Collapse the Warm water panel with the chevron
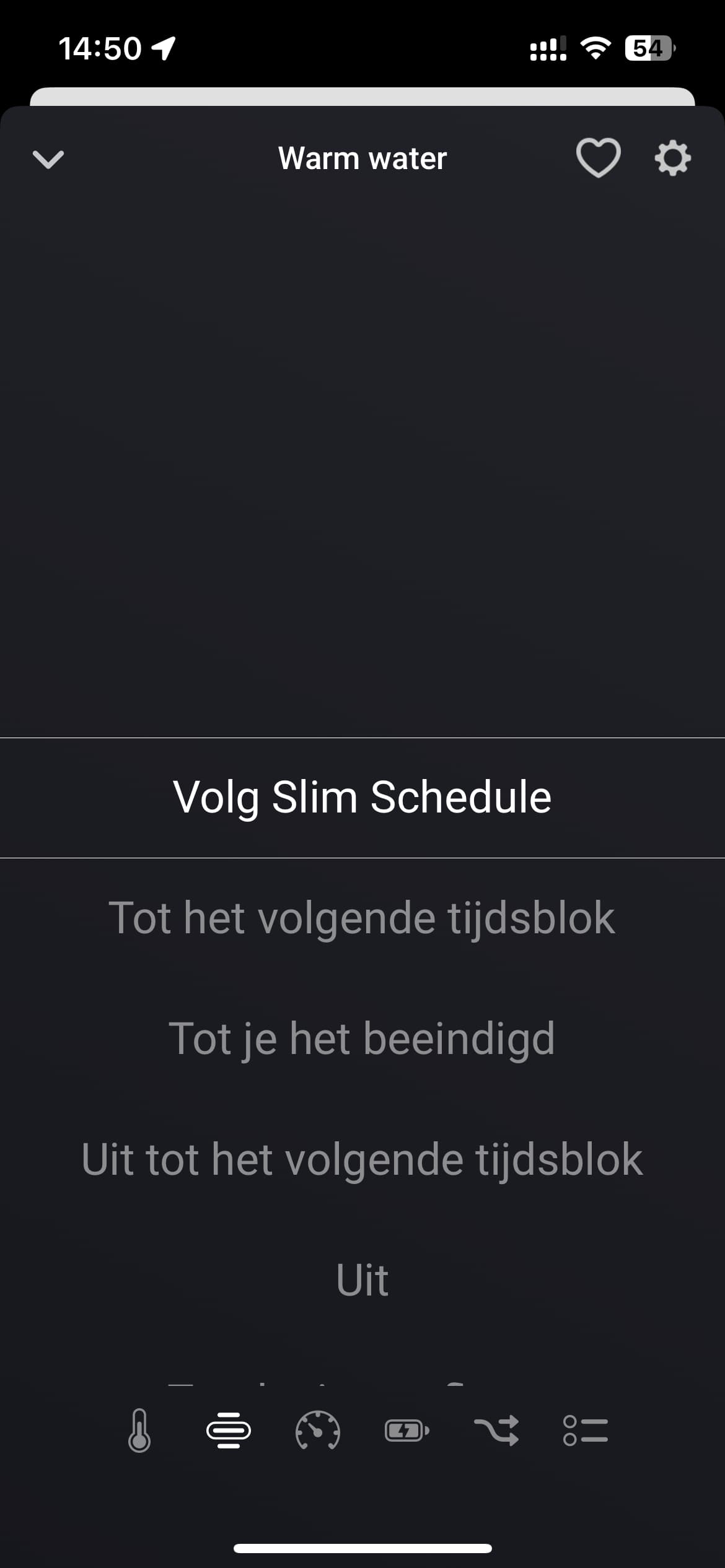Image resolution: width=725 pixels, height=1568 pixels. pos(48,159)
